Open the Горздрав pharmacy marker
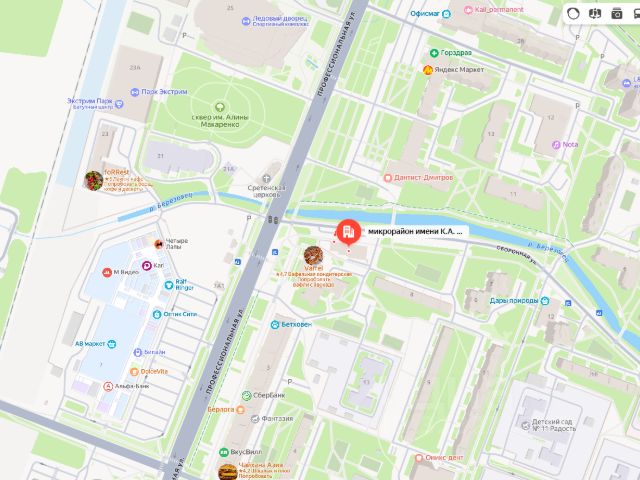The image size is (640, 480). point(434,53)
